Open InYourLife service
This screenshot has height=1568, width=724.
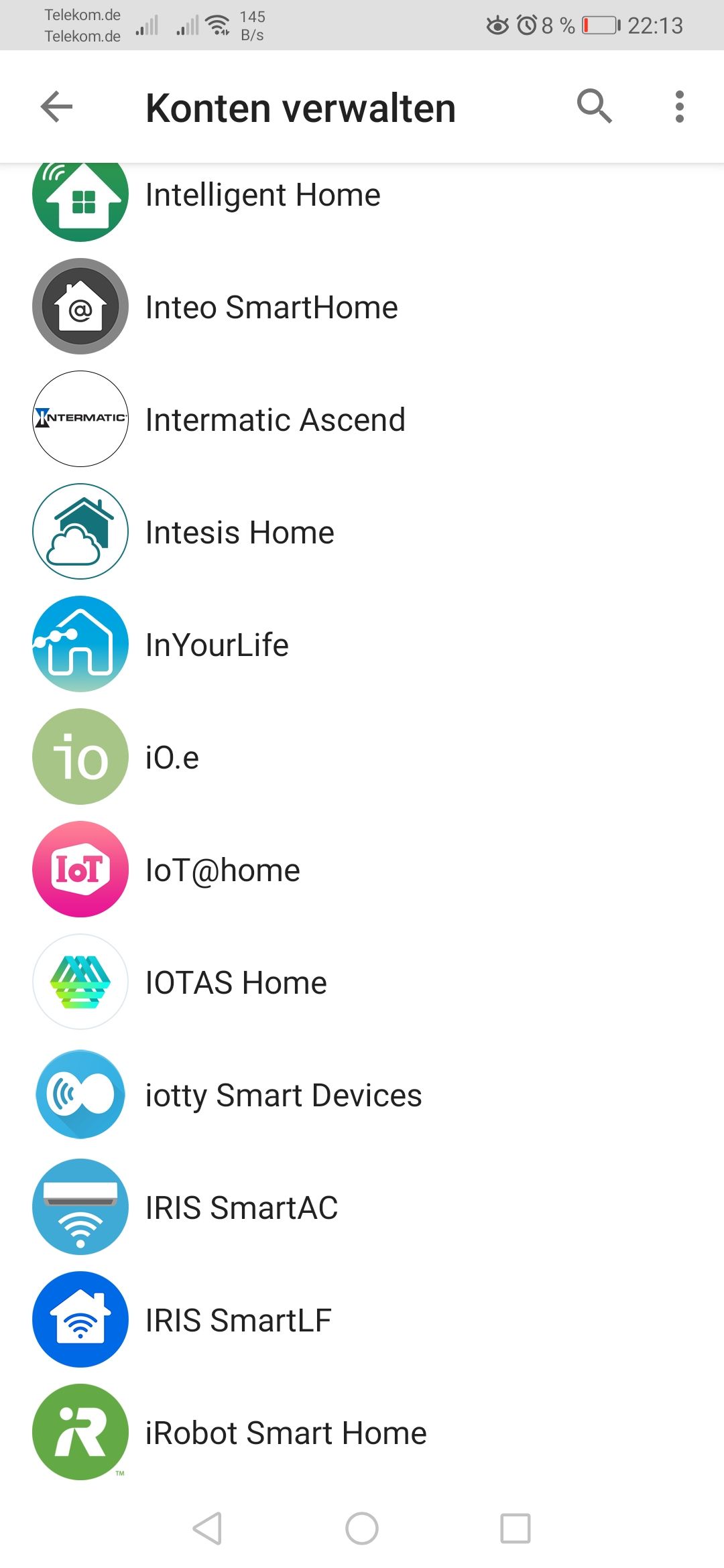pyautogui.click(x=217, y=645)
